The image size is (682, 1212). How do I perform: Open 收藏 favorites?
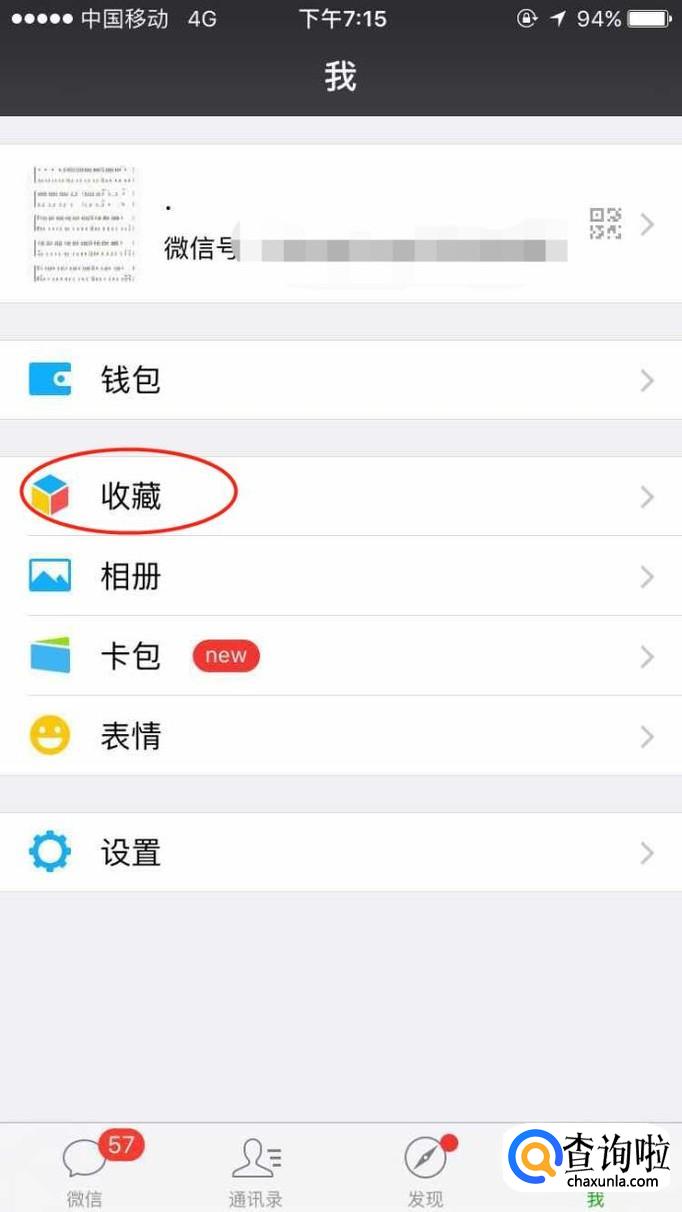point(340,496)
